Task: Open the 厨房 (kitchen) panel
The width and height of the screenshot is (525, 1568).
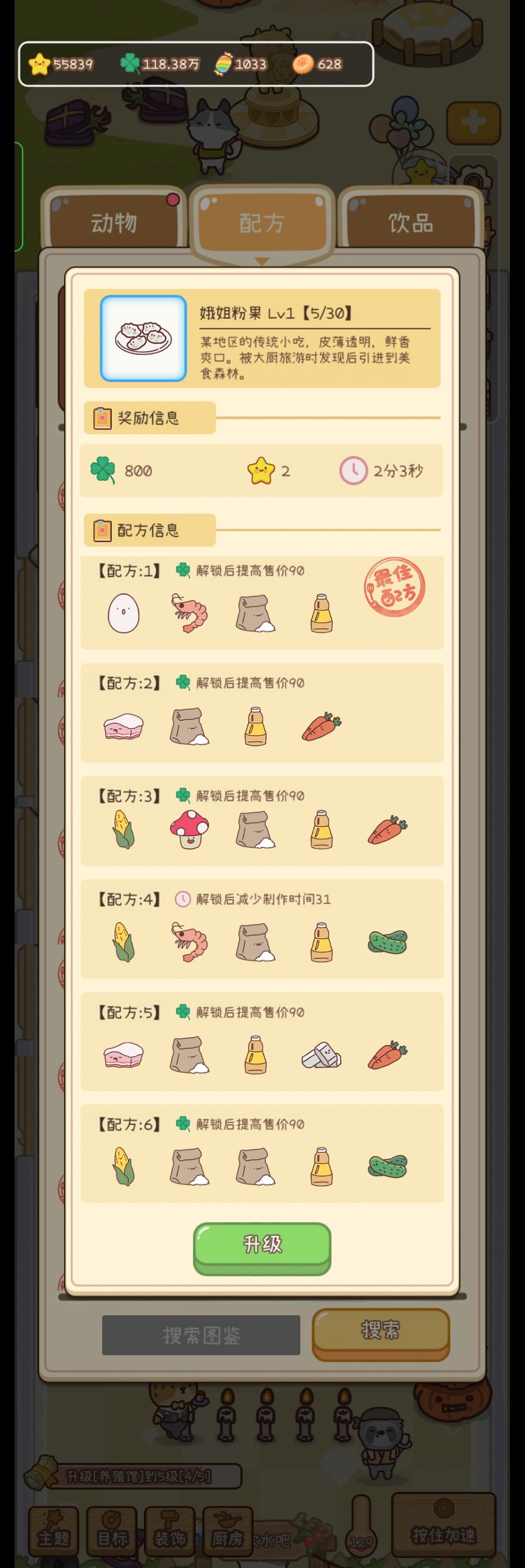Action: tap(228, 1528)
